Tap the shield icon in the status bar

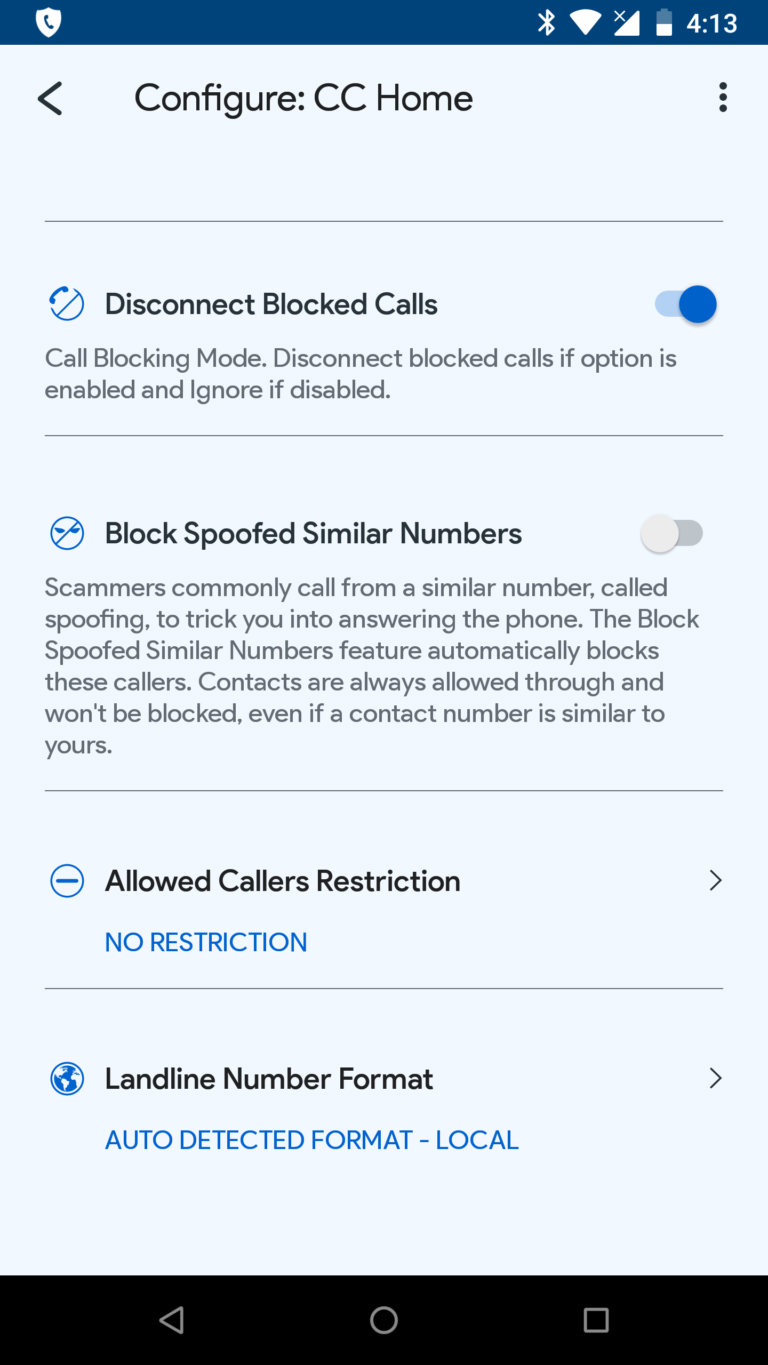(x=47, y=21)
